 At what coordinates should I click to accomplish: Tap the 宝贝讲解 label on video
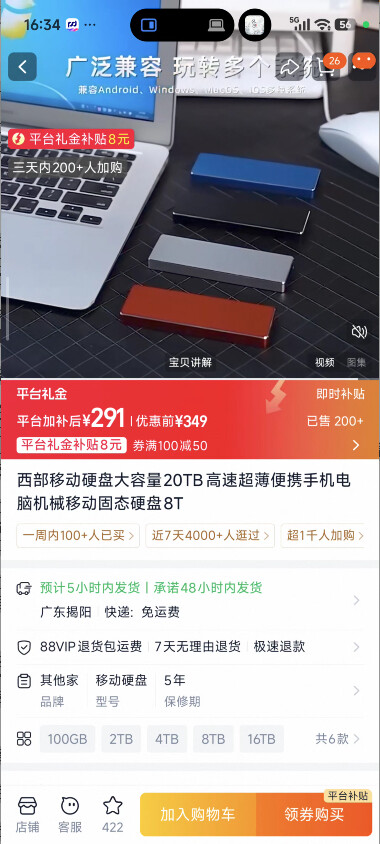coord(190,362)
